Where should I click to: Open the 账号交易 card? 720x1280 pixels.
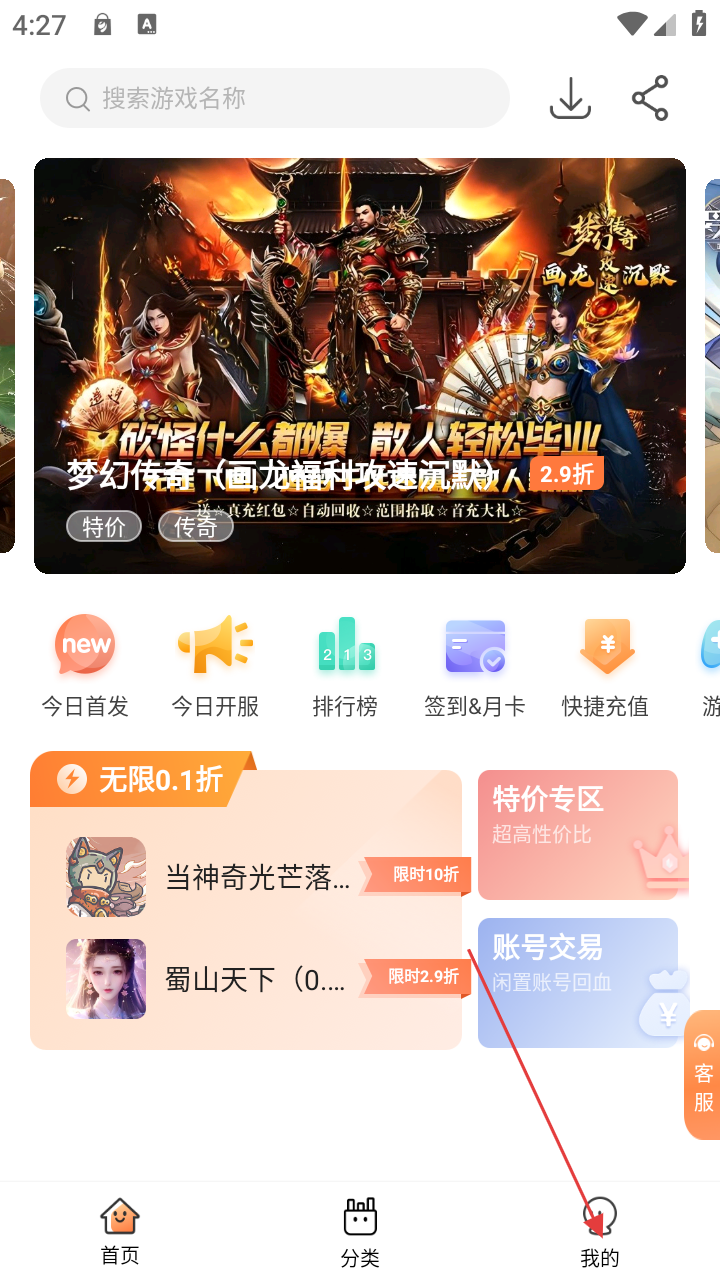pos(578,983)
